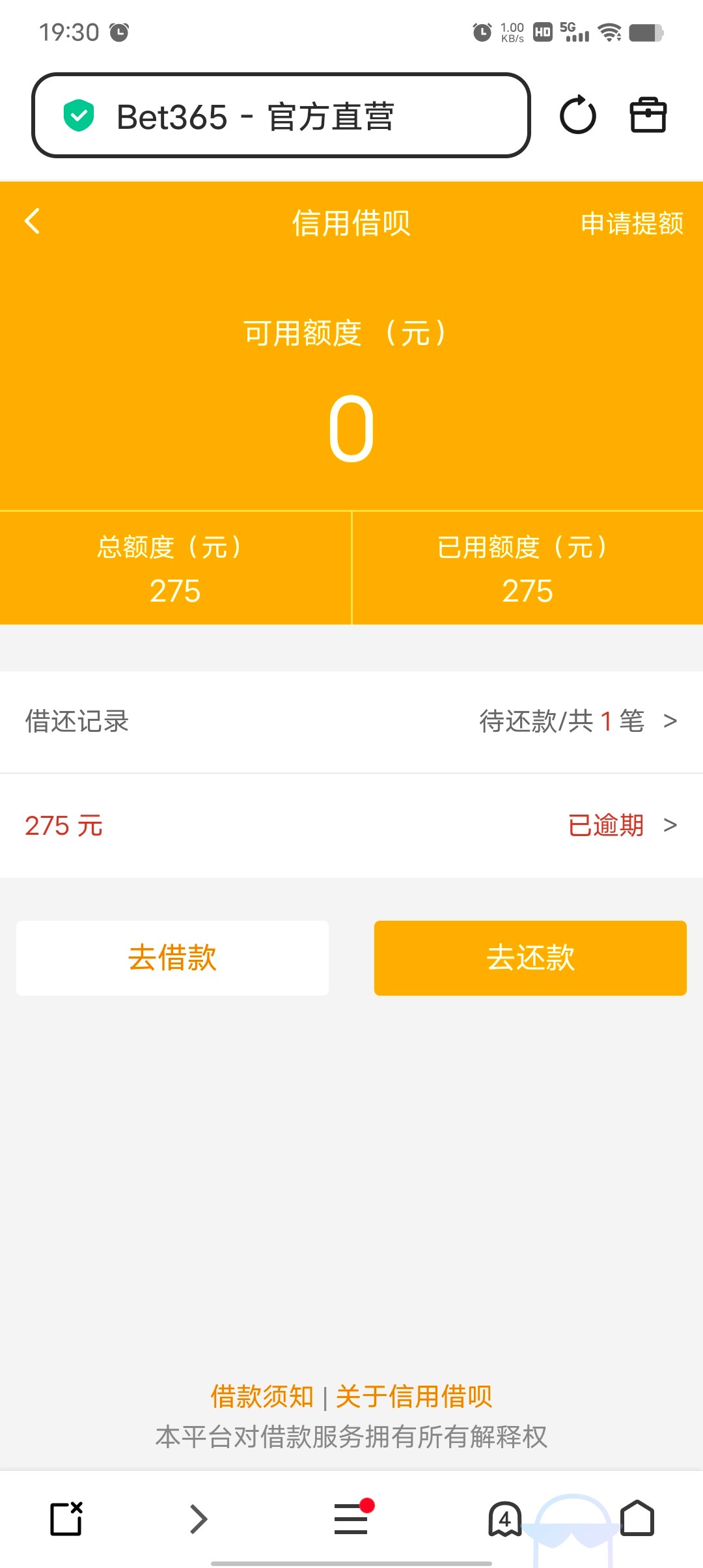View the overdue 275 元 loan

(351, 826)
